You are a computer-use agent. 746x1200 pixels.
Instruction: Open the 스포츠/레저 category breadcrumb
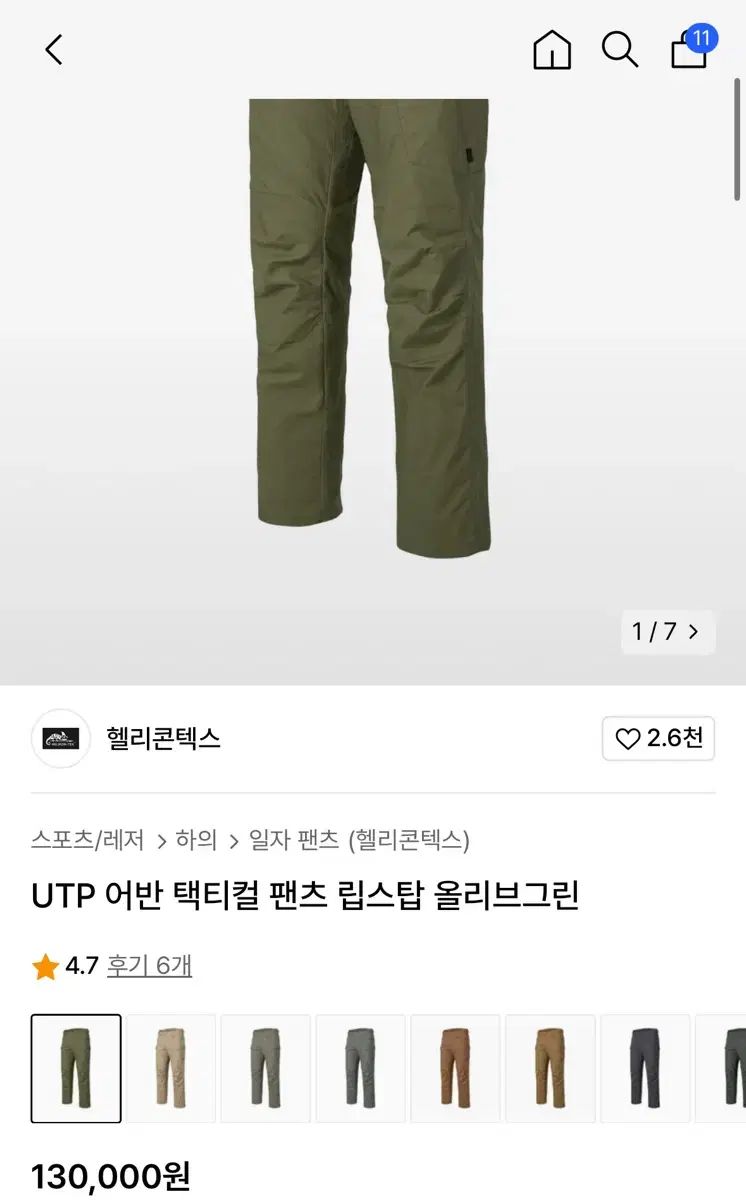88,840
